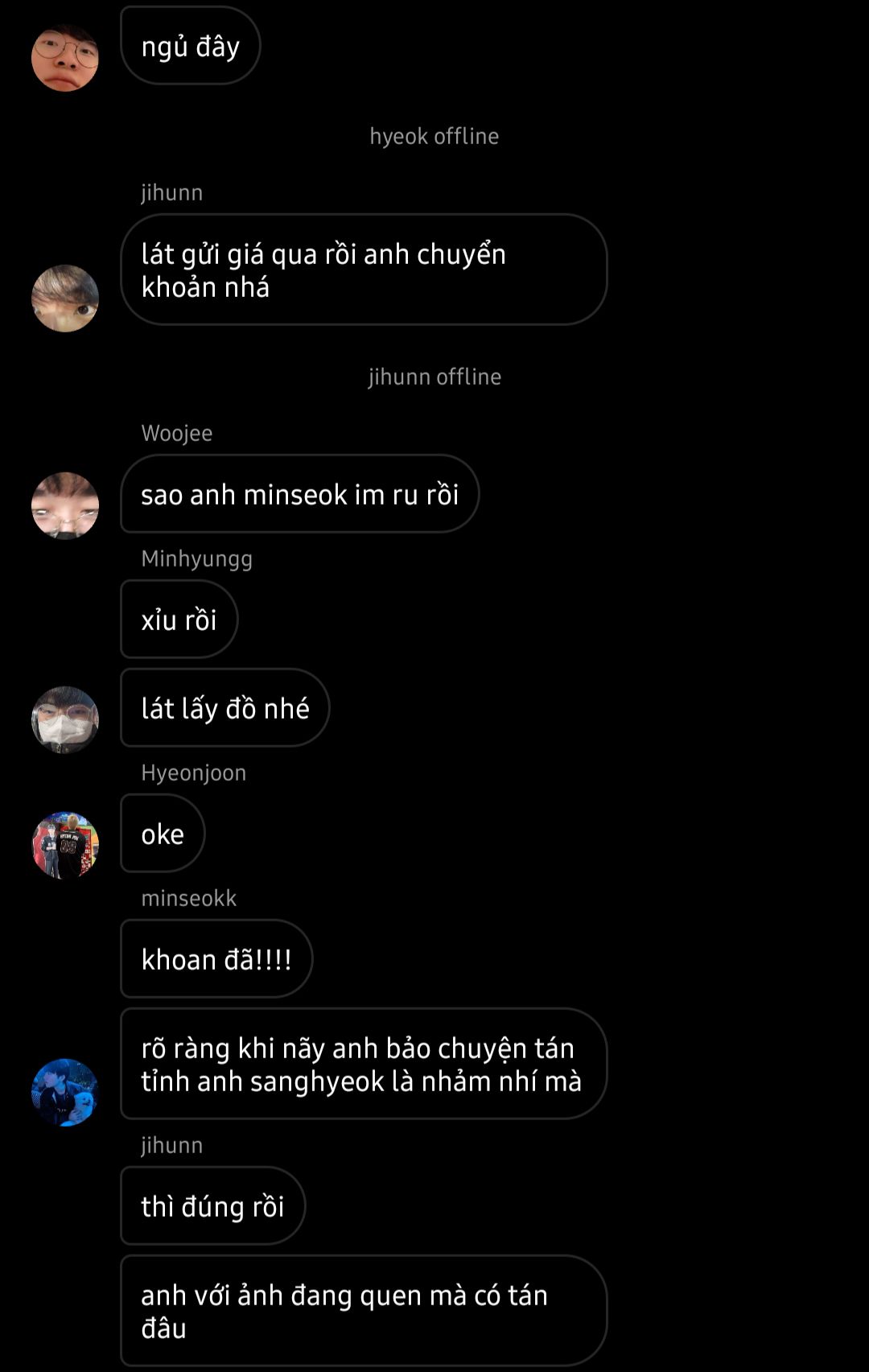This screenshot has height=1372, width=869.
Task: Tap jihunn's avatar next to the transfer message
Action: [65, 299]
